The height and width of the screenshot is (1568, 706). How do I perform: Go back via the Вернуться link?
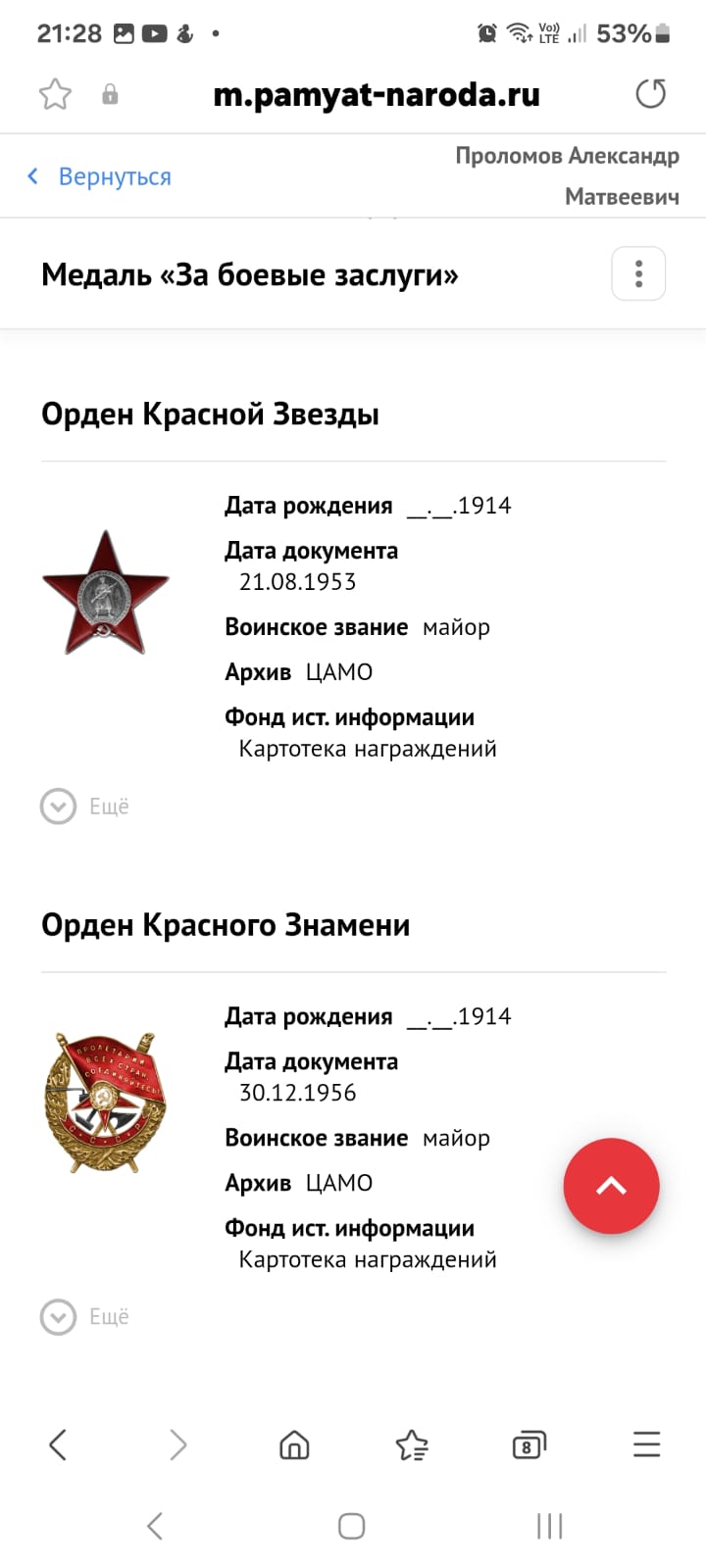point(100,176)
